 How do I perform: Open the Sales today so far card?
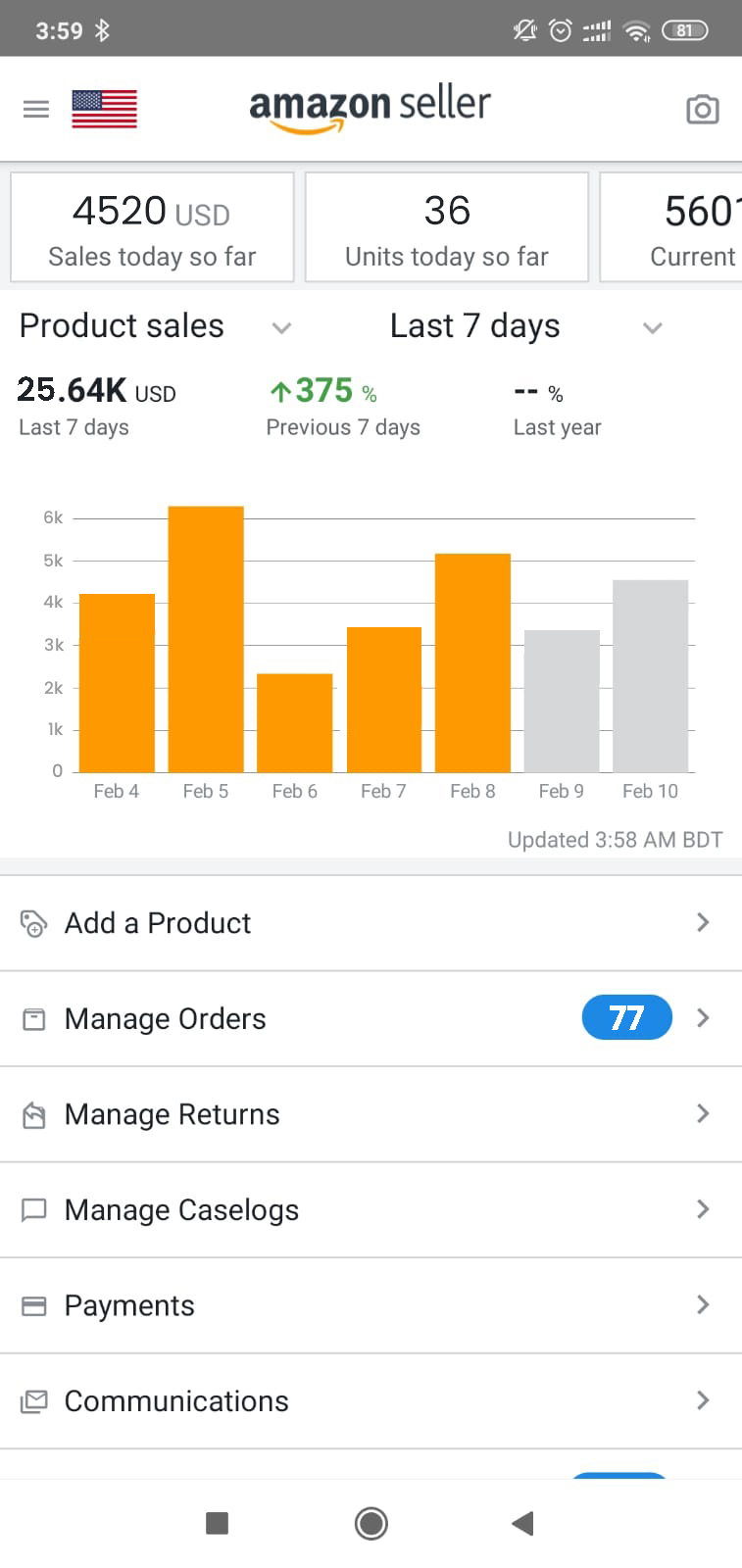(x=152, y=227)
